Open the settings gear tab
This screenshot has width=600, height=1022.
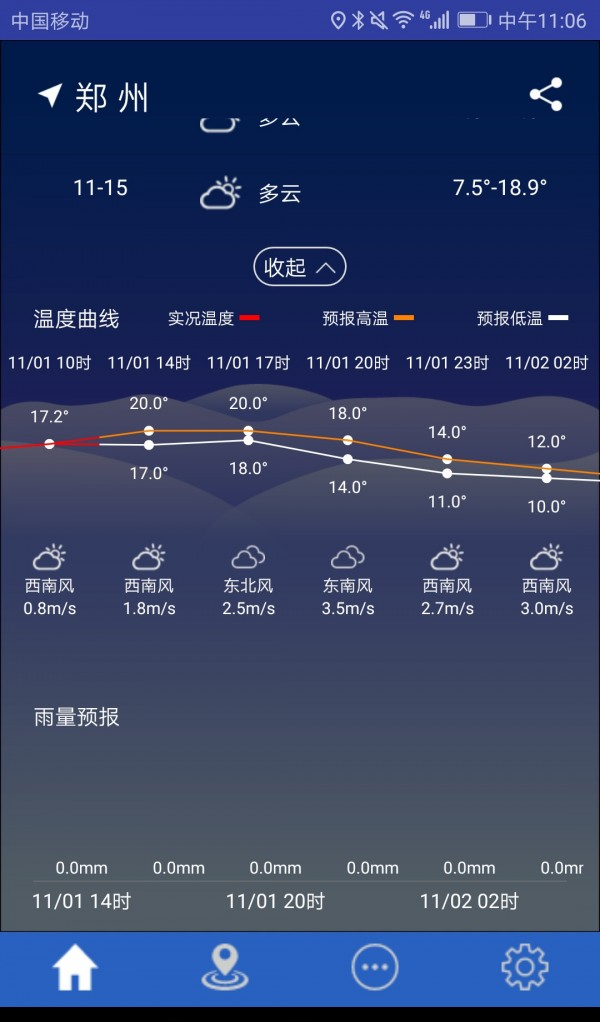[524, 968]
